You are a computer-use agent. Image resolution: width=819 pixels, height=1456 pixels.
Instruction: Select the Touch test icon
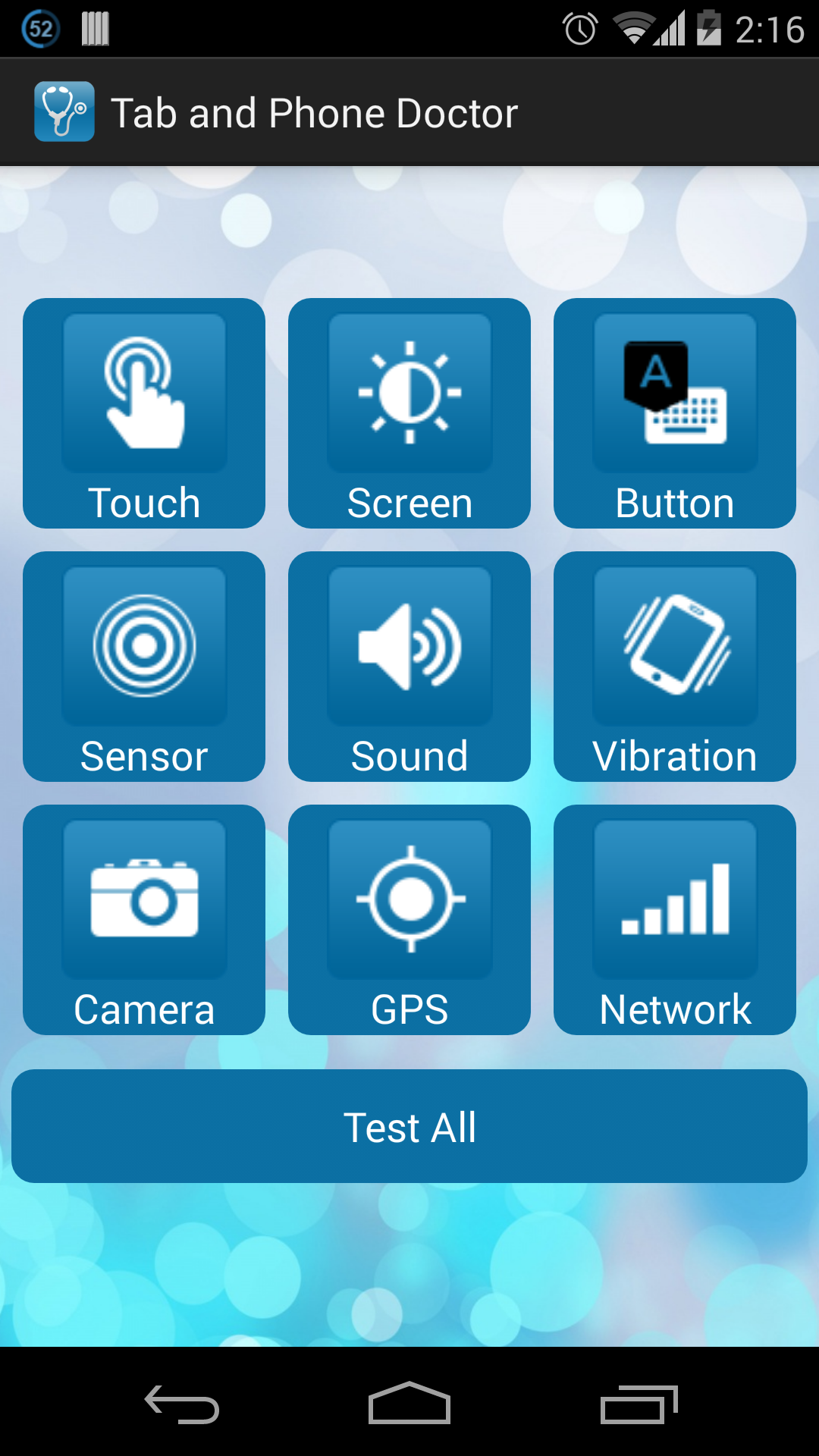(x=144, y=391)
